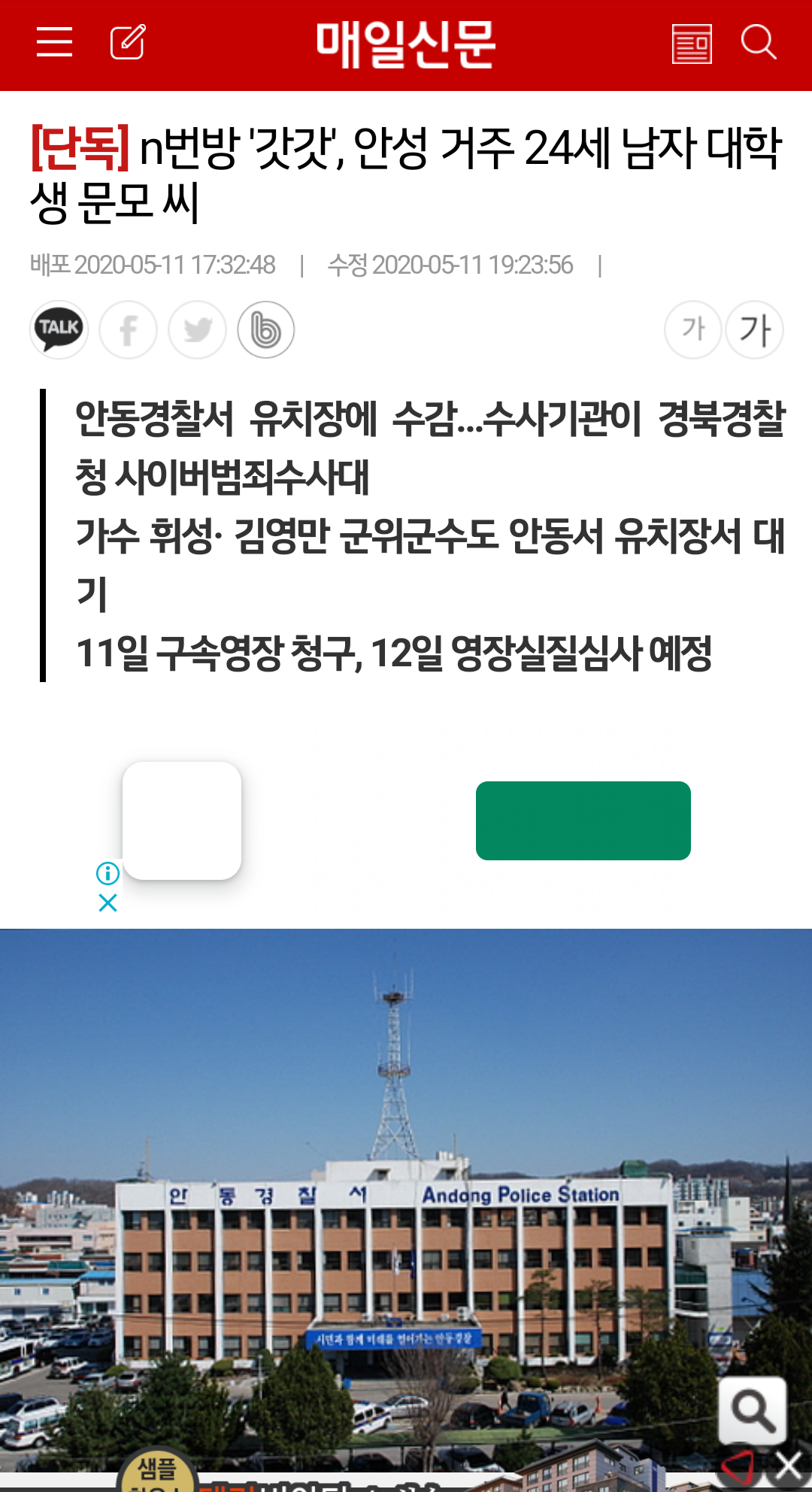
Task: View ad info icon
Action: pyautogui.click(x=108, y=873)
